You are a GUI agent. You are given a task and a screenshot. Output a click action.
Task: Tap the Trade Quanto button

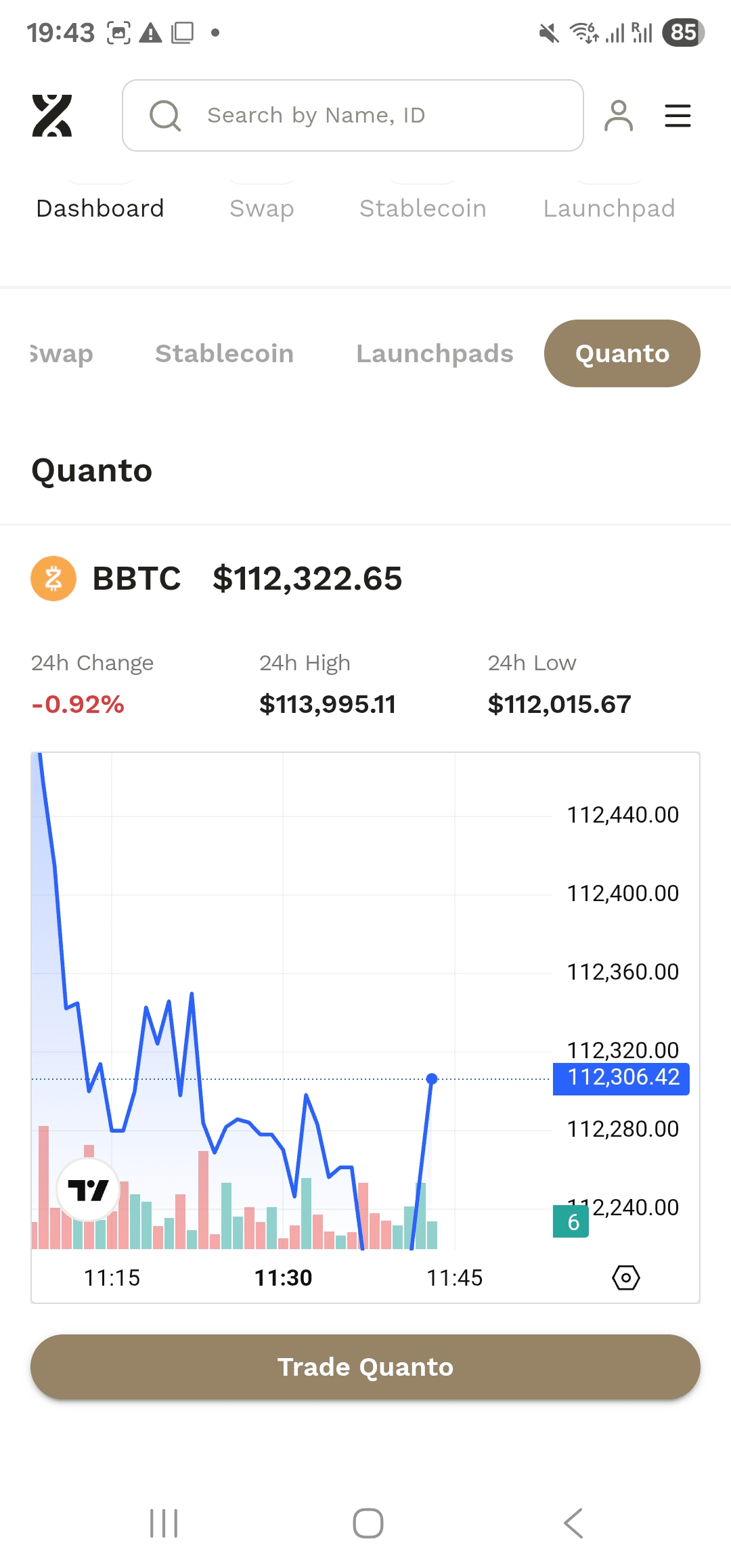[x=365, y=1367]
